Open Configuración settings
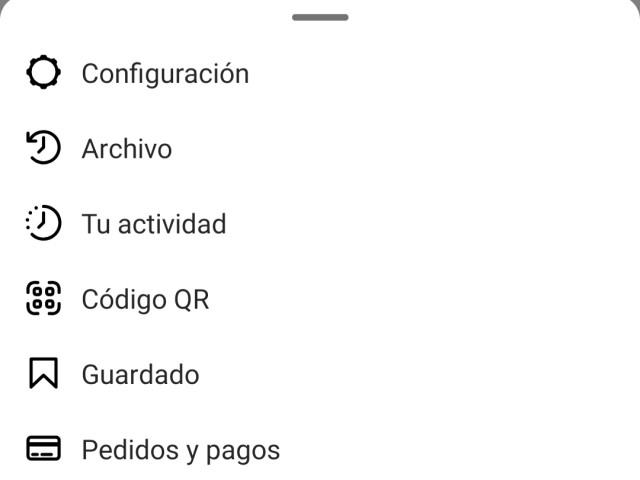 pos(165,74)
